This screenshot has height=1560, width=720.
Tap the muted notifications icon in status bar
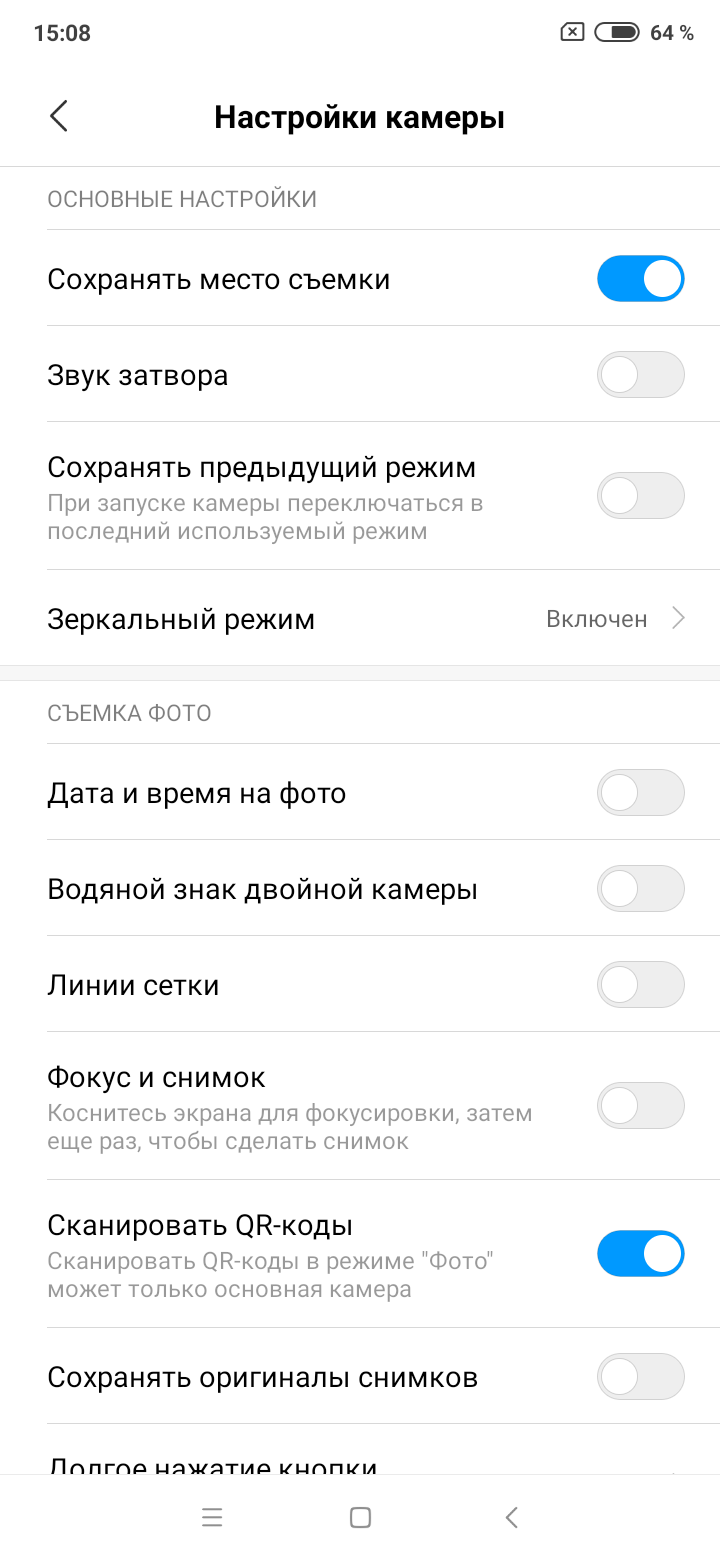click(x=572, y=31)
